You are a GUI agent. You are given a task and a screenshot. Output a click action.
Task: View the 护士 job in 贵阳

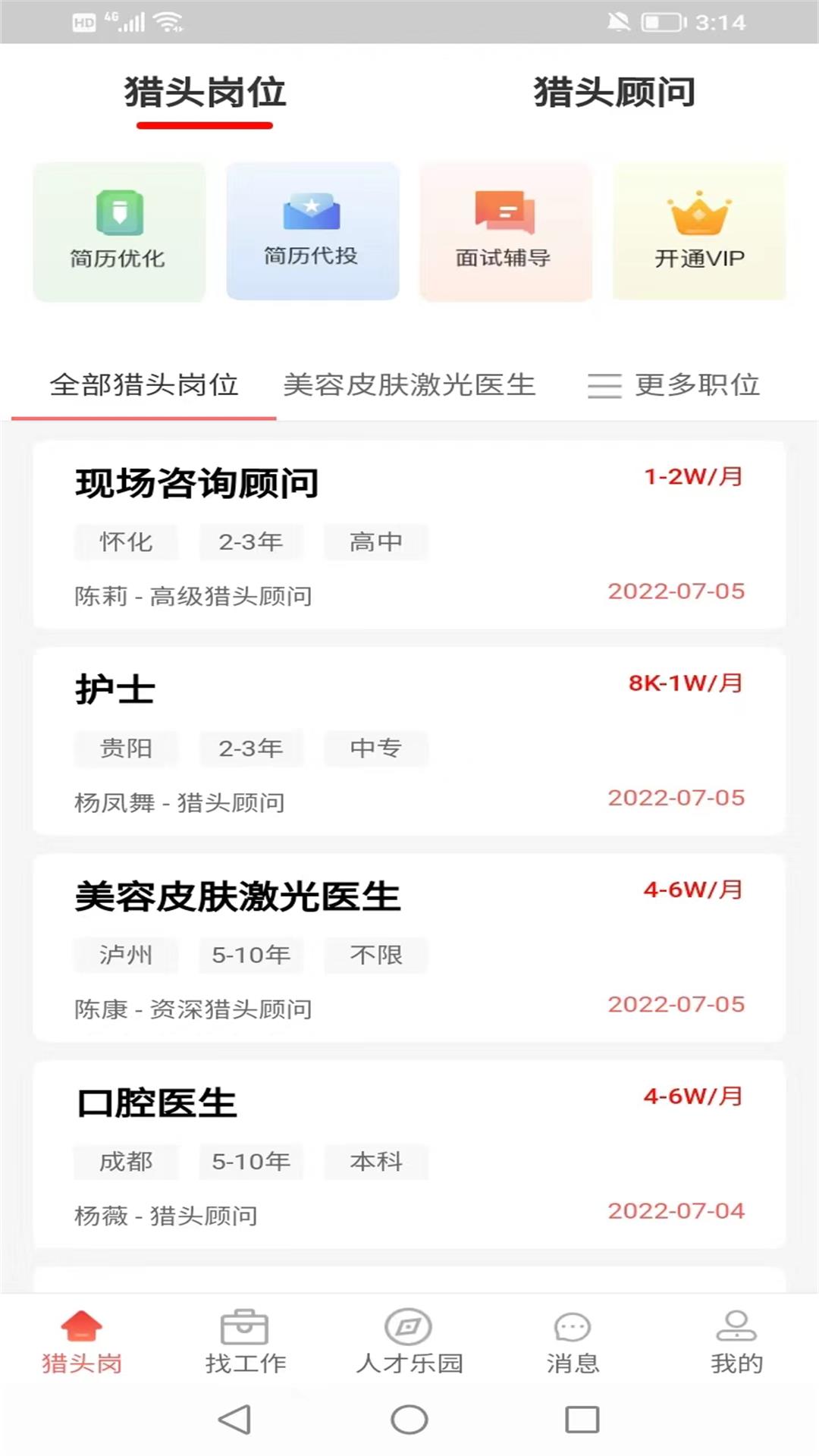(409, 742)
